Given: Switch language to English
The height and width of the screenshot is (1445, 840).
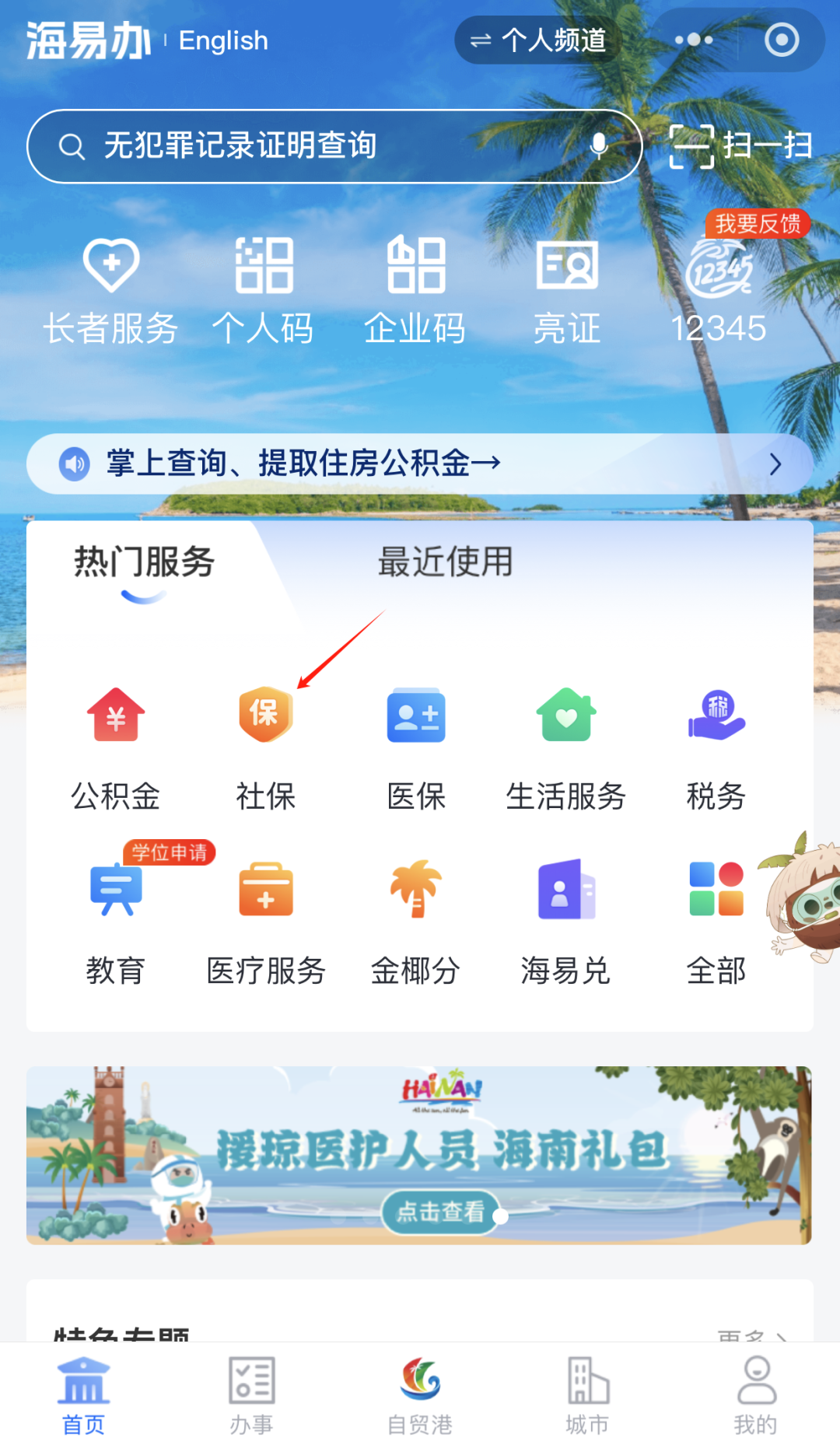Looking at the screenshot, I should click(x=223, y=40).
